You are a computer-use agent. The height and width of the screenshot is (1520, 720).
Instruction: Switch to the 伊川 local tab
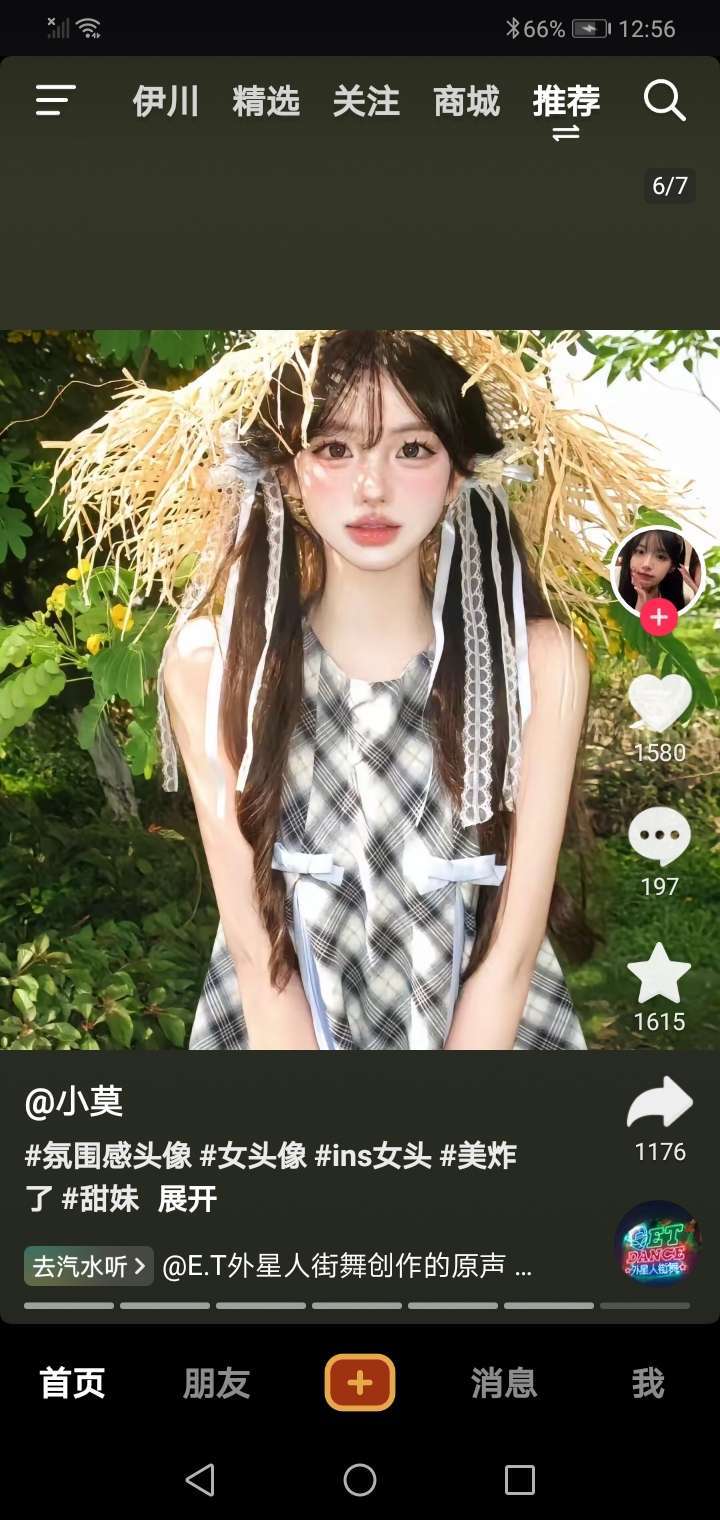[x=165, y=101]
